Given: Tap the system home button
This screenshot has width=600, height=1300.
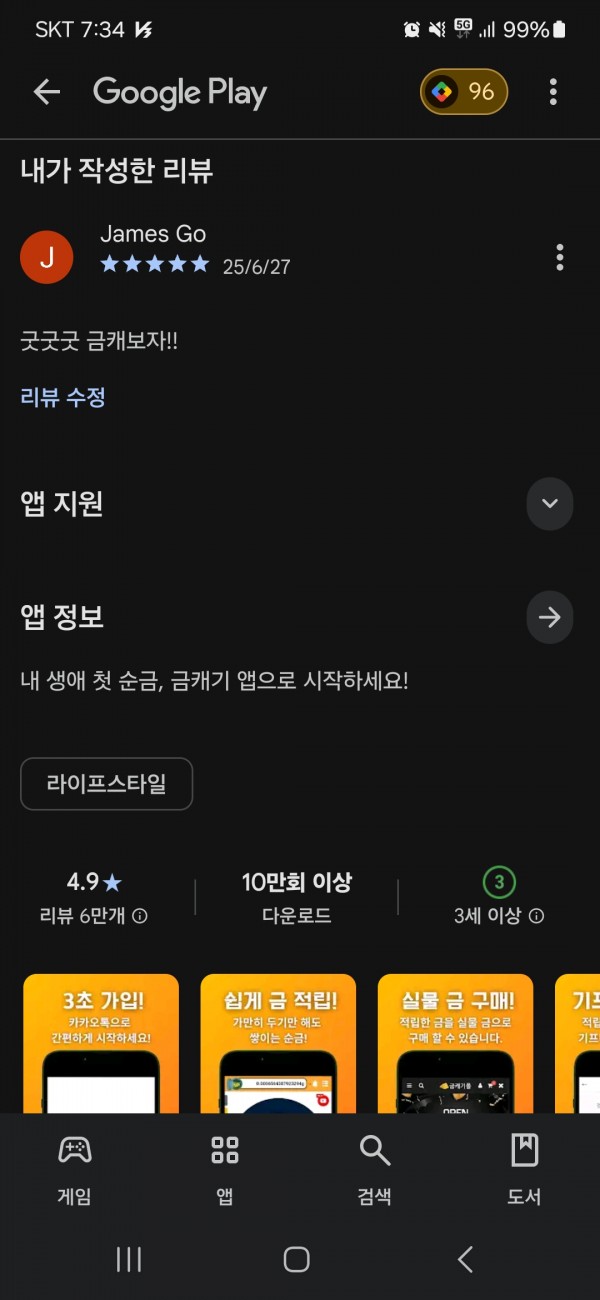Looking at the screenshot, I should point(296,1259).
